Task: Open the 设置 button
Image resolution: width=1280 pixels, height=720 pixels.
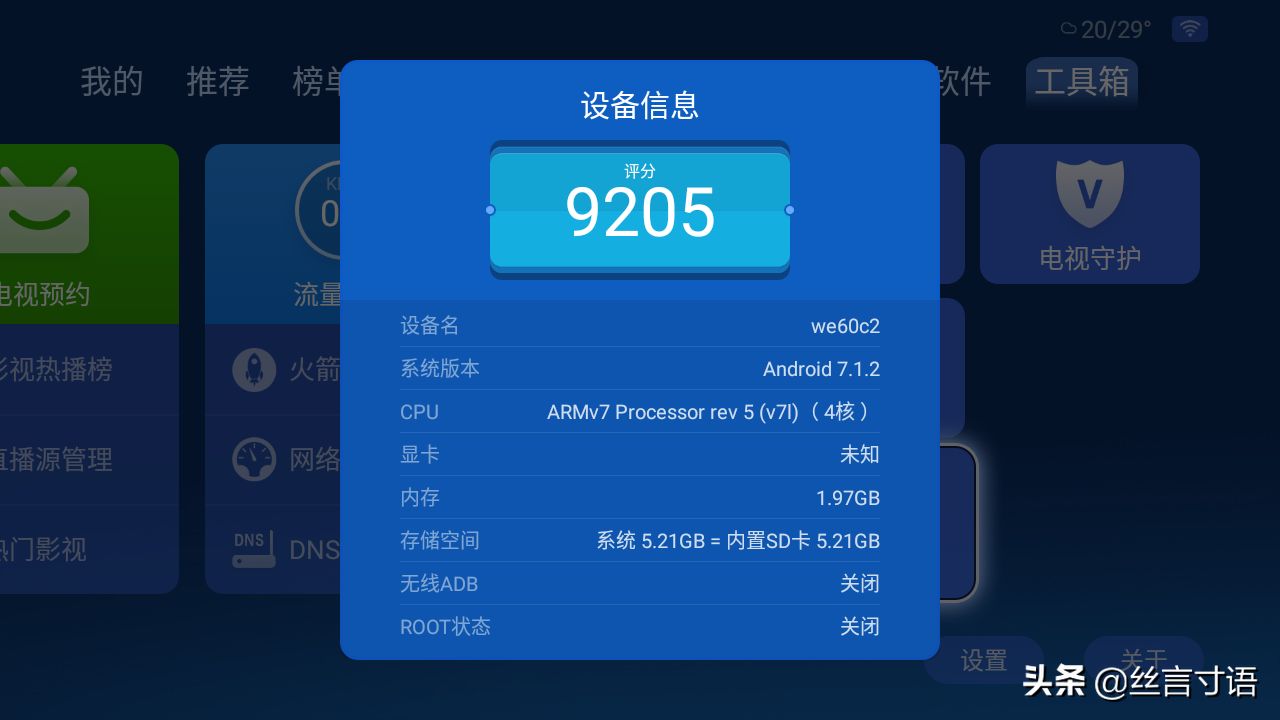Action: point(984,661)
